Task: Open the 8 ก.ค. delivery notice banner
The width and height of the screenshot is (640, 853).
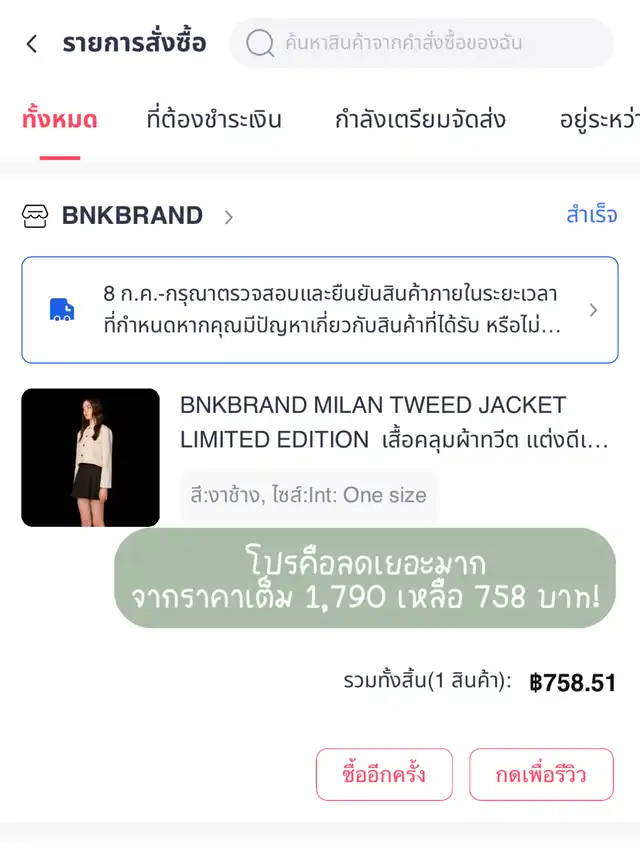Action: pyautogui.click(x=320, y=310)
